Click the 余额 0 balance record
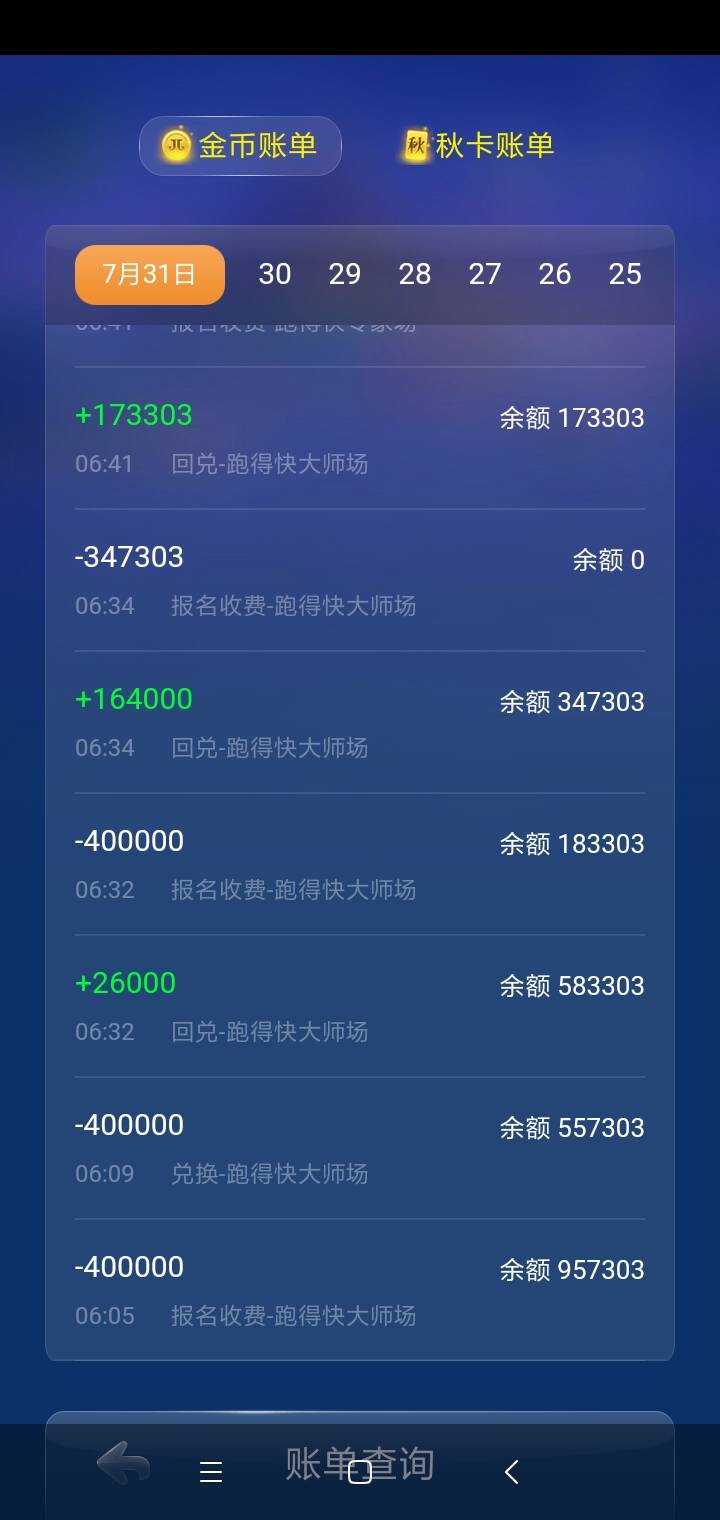720x1520 pixels. (608, 560)
